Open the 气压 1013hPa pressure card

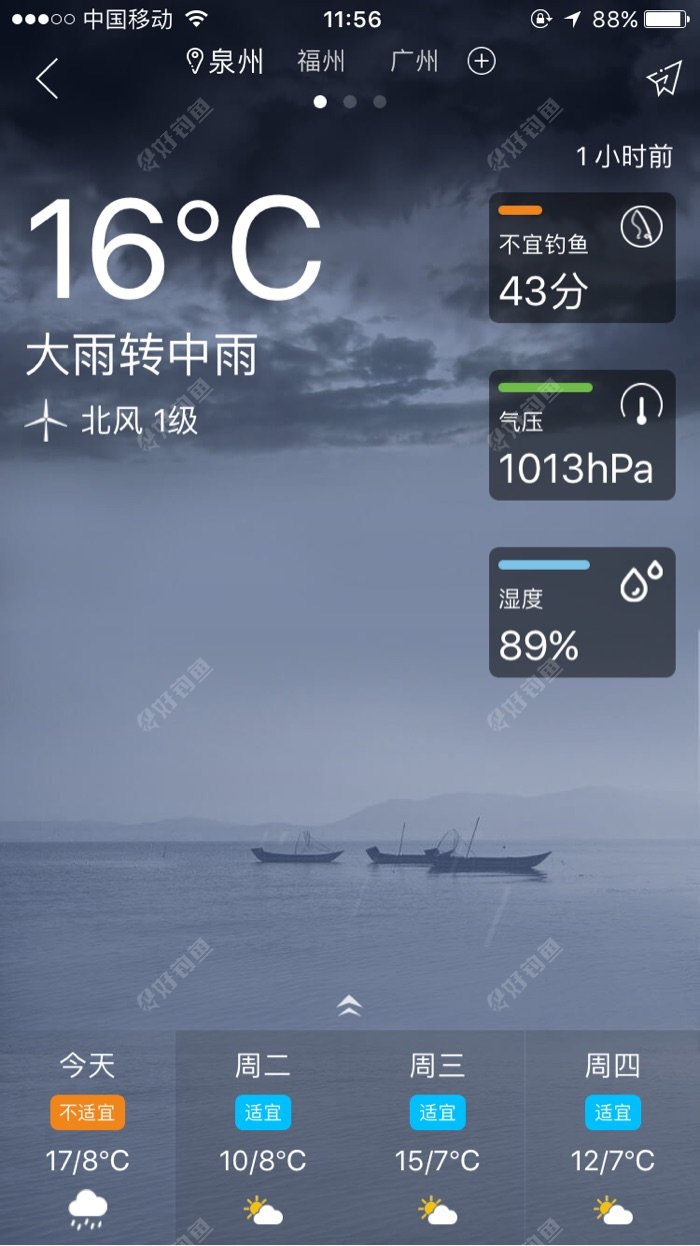coord(582,435)
